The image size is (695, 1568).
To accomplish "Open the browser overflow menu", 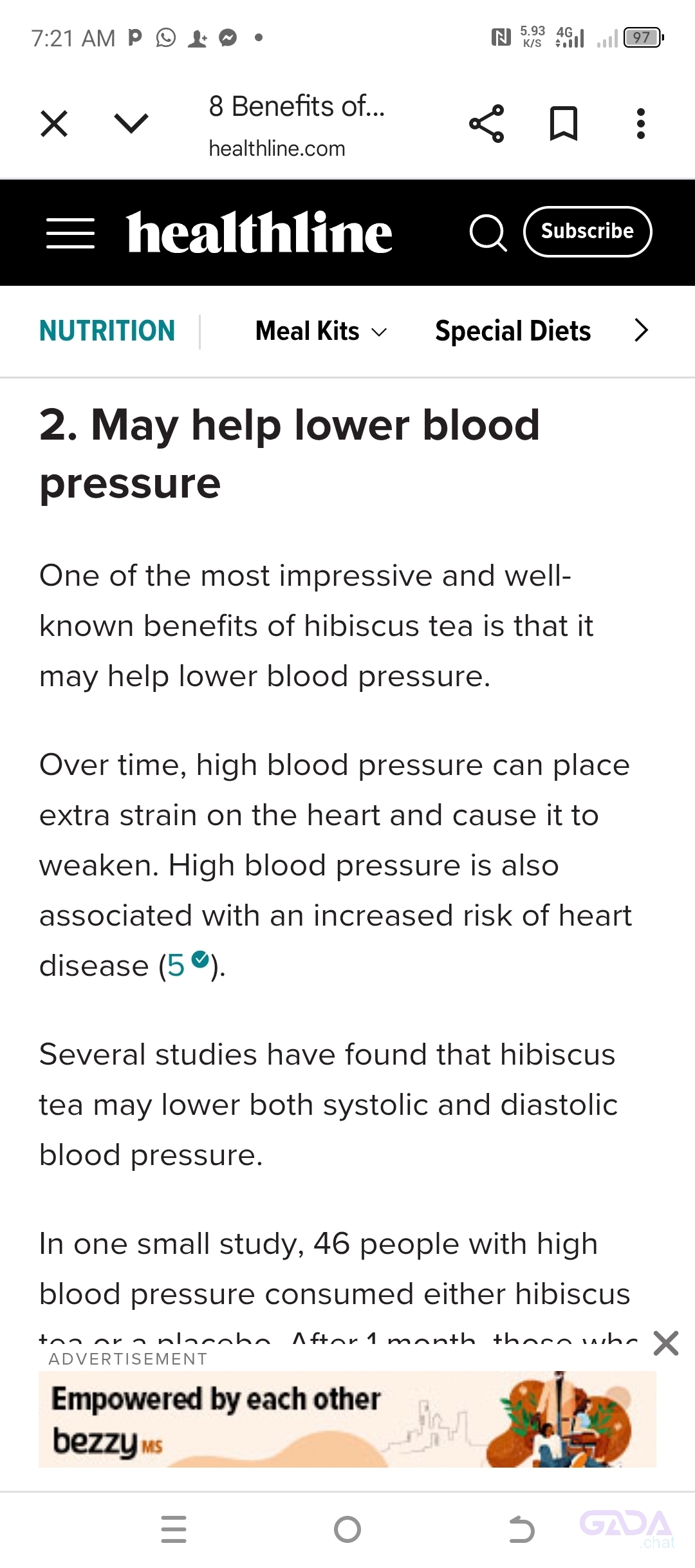I will click(640, 123).
